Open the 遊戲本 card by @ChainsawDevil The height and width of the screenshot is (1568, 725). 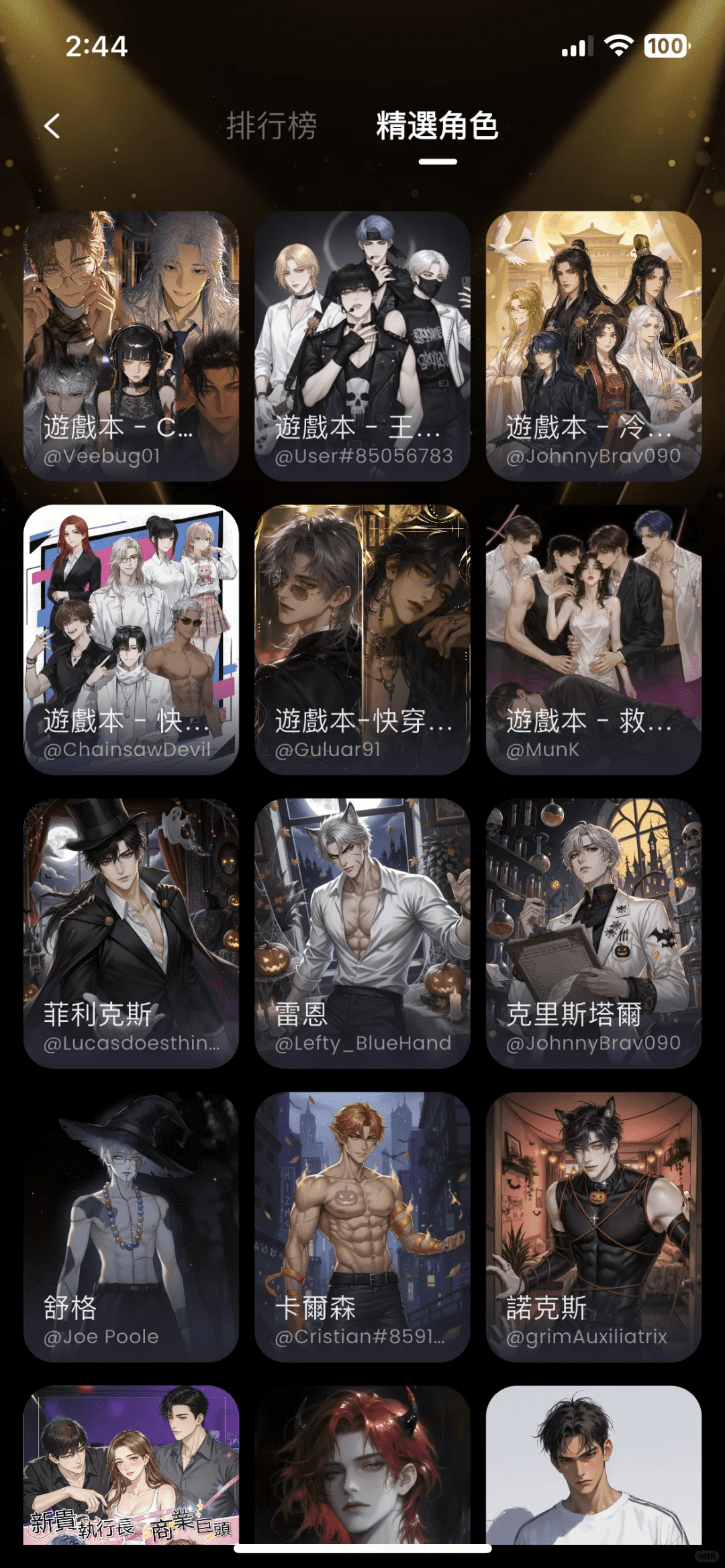[131, 639]
